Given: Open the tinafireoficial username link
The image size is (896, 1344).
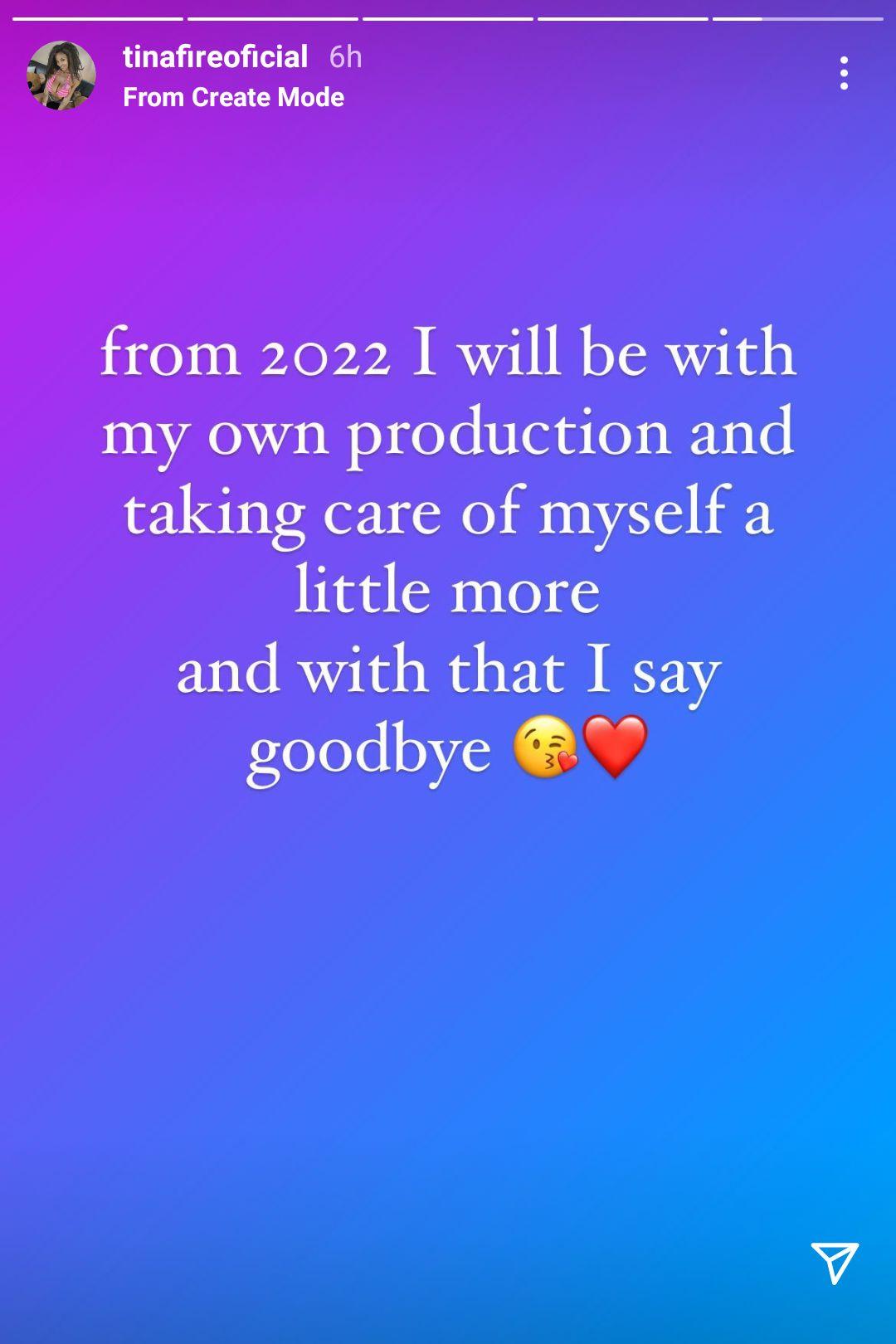Looking at the screenshot, I should click(x=215, y=57).
